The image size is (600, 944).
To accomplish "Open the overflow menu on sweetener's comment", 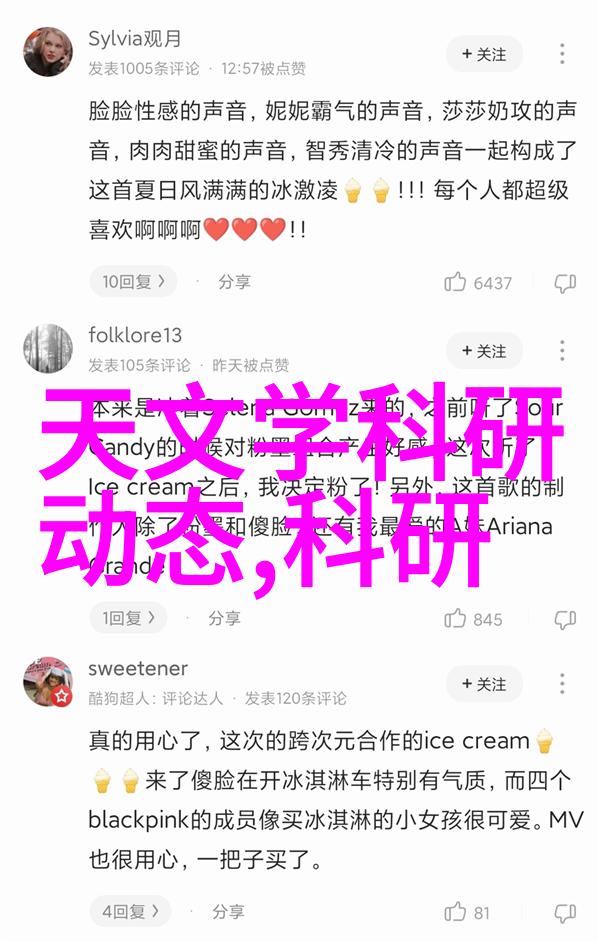I will (563, 684).
